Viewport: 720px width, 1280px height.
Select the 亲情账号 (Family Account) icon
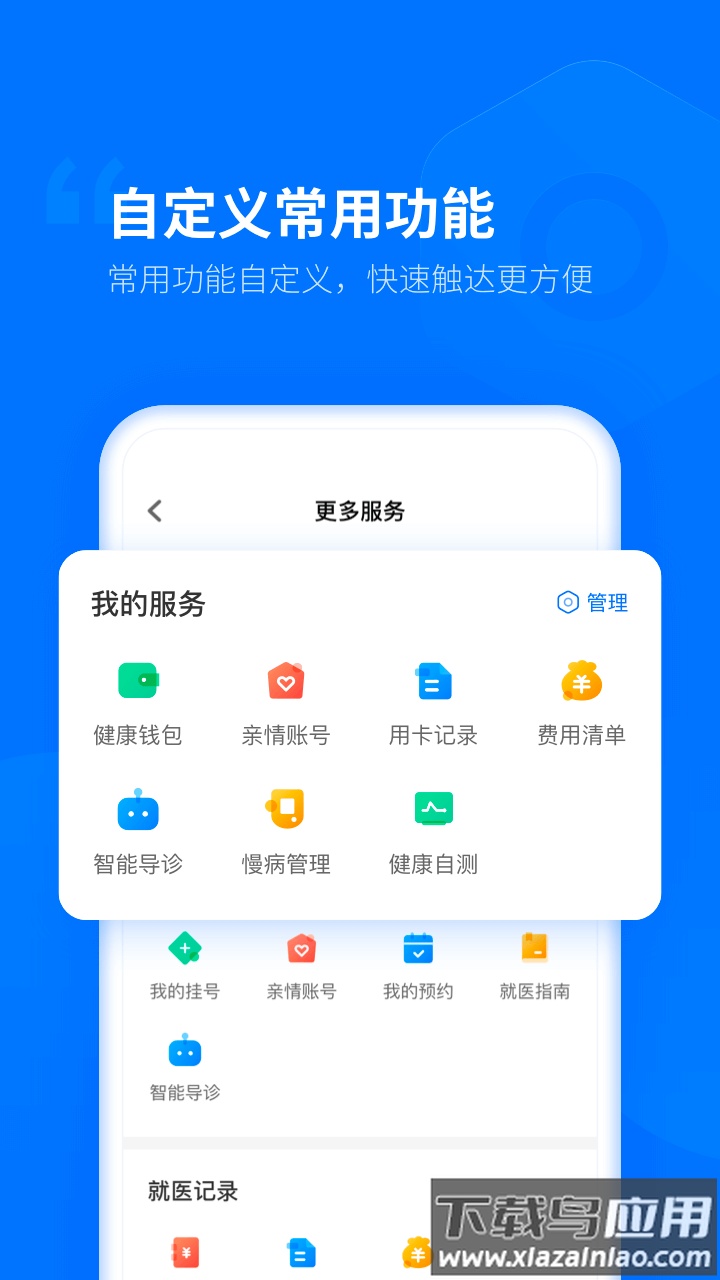(x=285, y=680)
